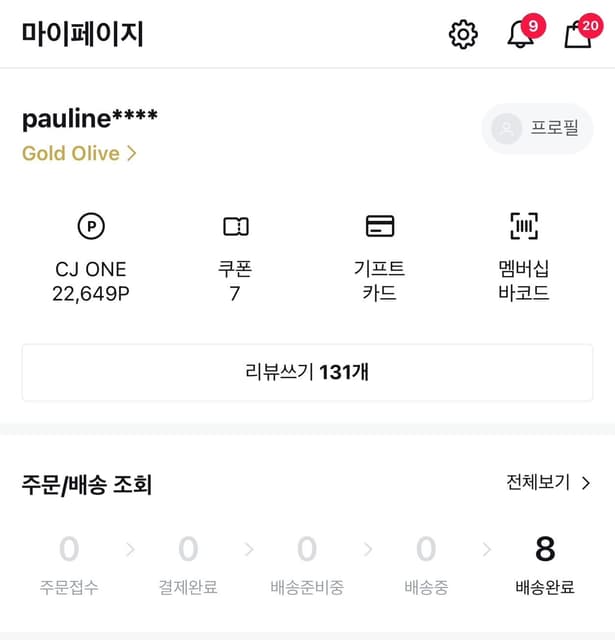The image size is (615, 640).
Task: Open the 쿠폰 coupons list
Action: (x=235, y=257)
